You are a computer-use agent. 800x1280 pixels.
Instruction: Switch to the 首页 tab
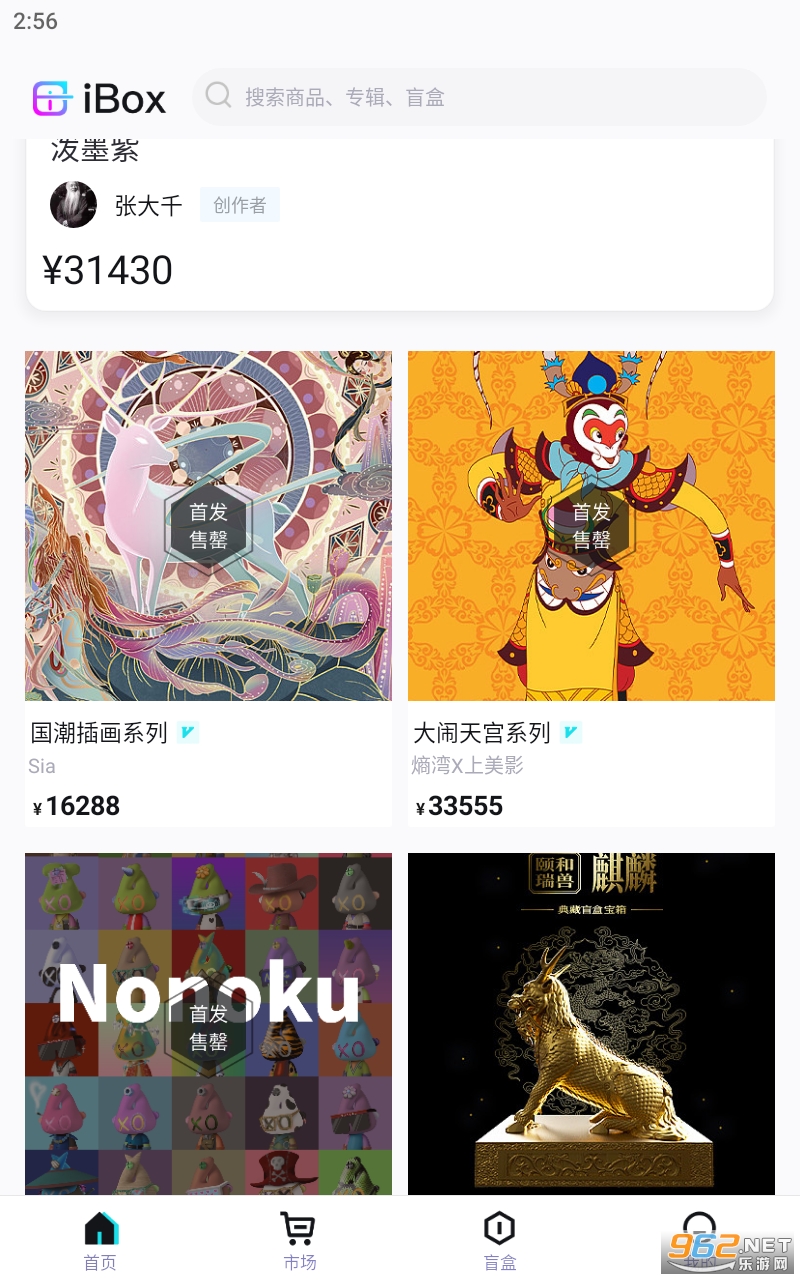100,1240
